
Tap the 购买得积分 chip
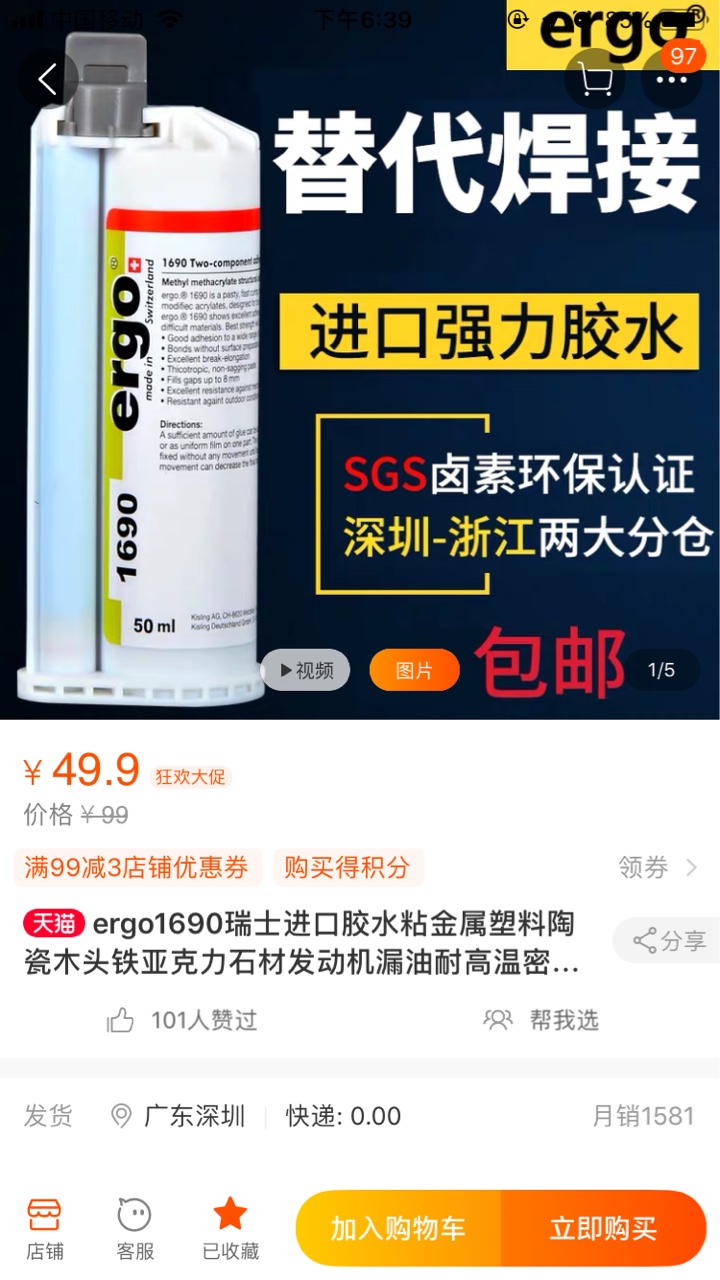347,867
